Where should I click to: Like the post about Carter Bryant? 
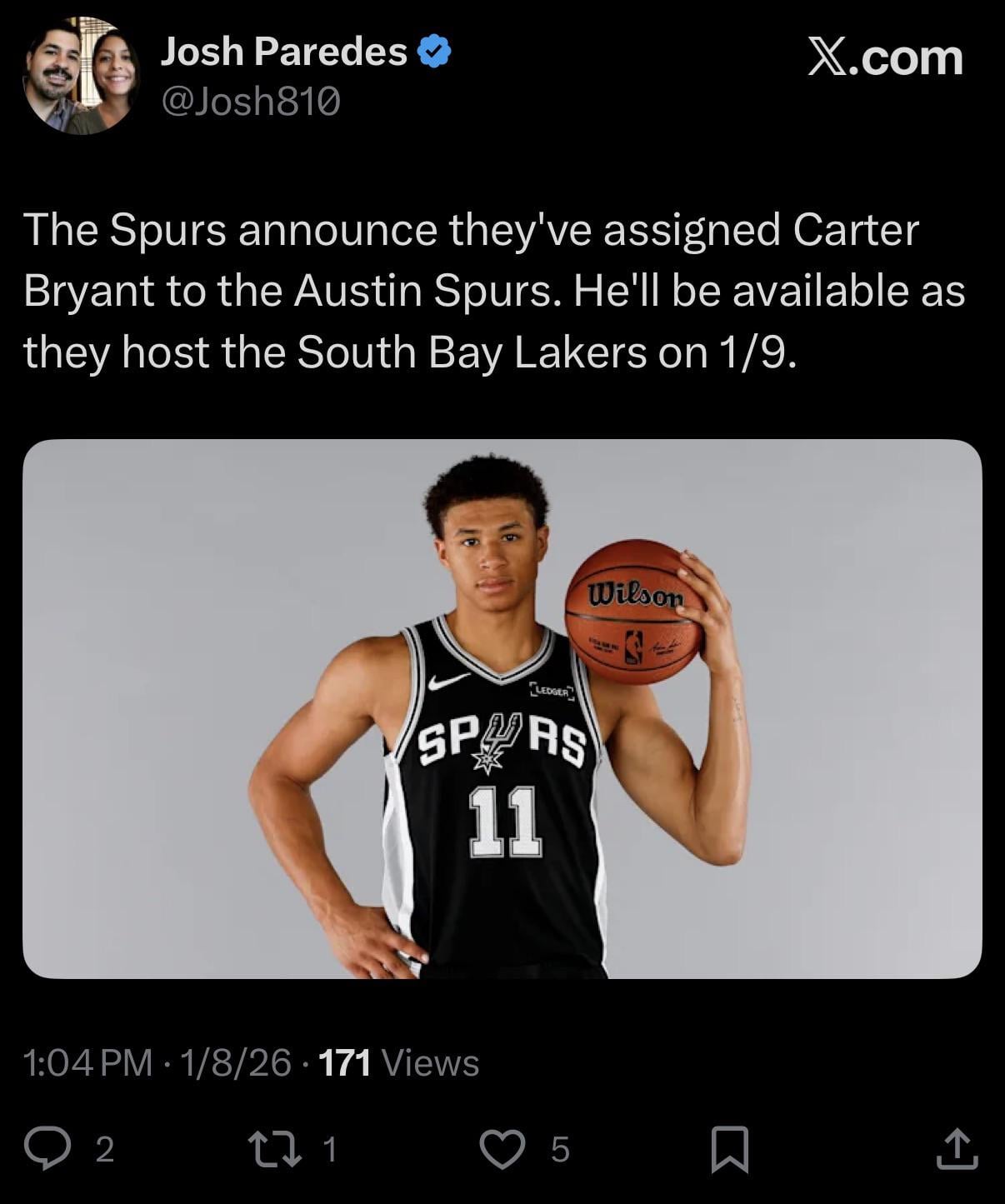click(x=503, y=1148)
